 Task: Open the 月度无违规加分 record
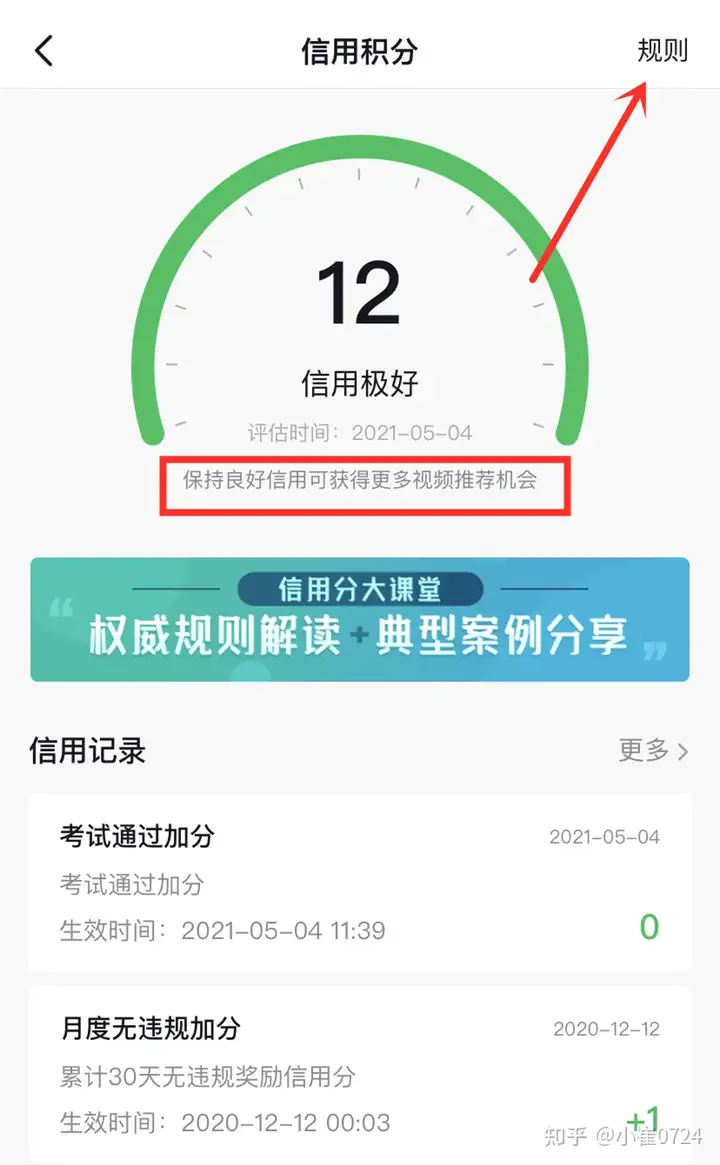coord(359,1075)
